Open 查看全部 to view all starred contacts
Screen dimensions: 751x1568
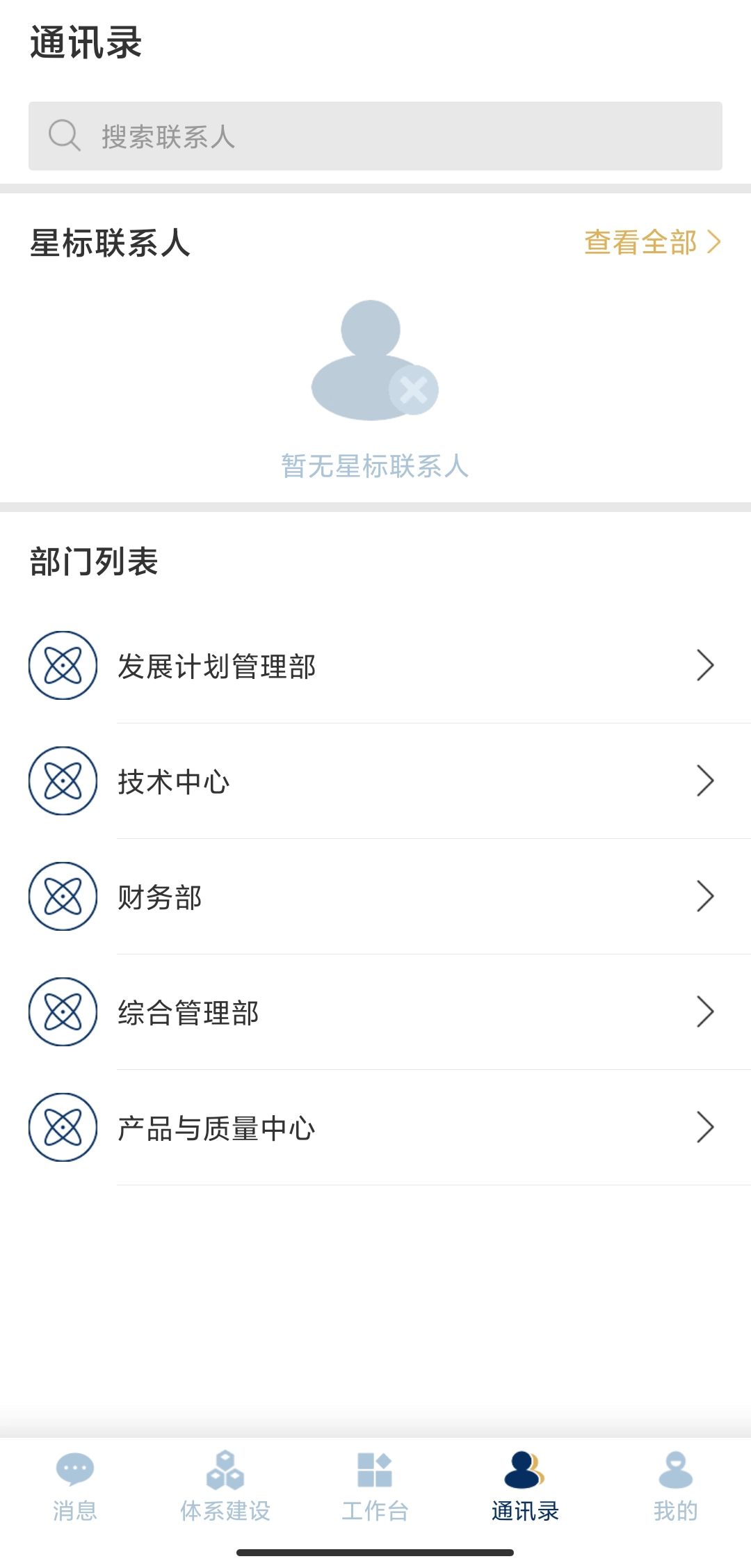[643, 243]
